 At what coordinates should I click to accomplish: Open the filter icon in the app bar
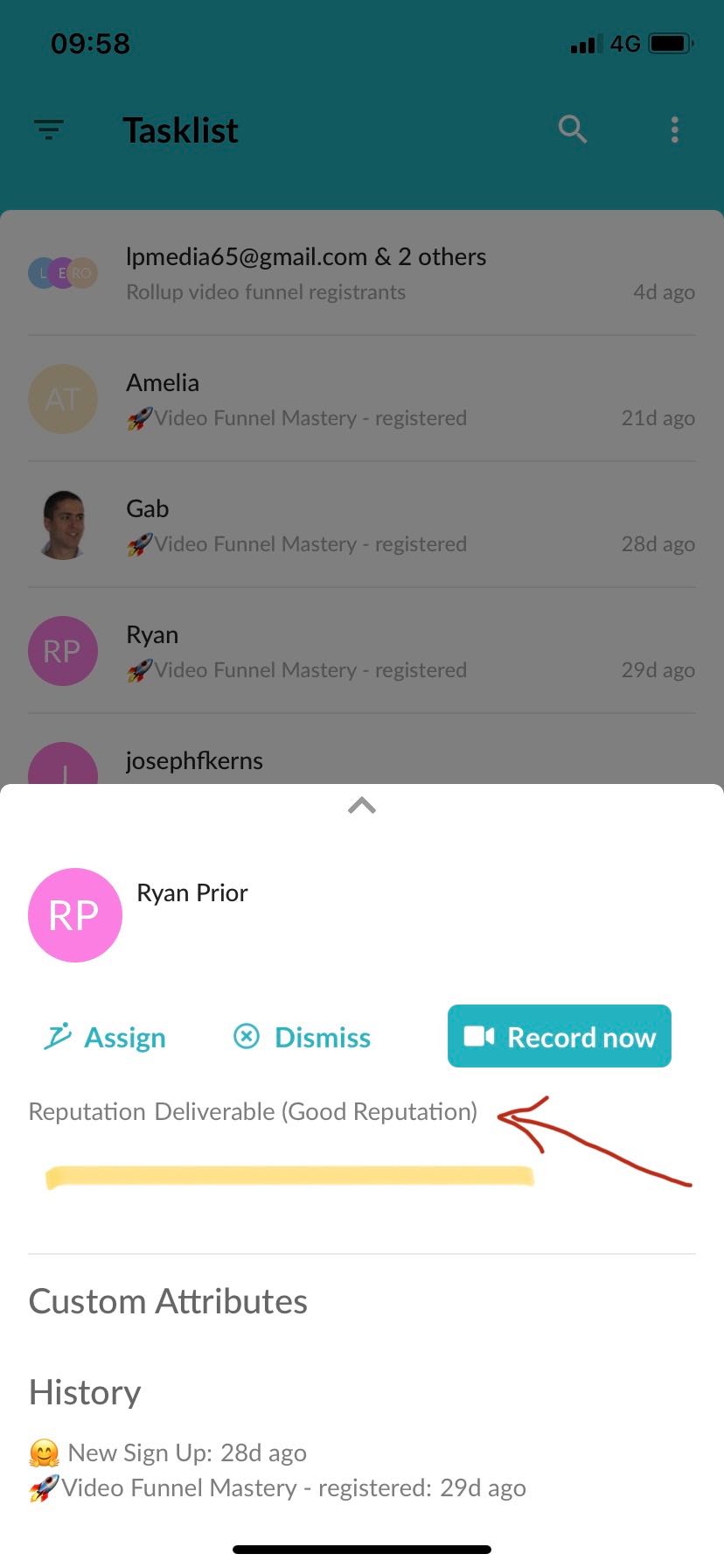point(49,130)
